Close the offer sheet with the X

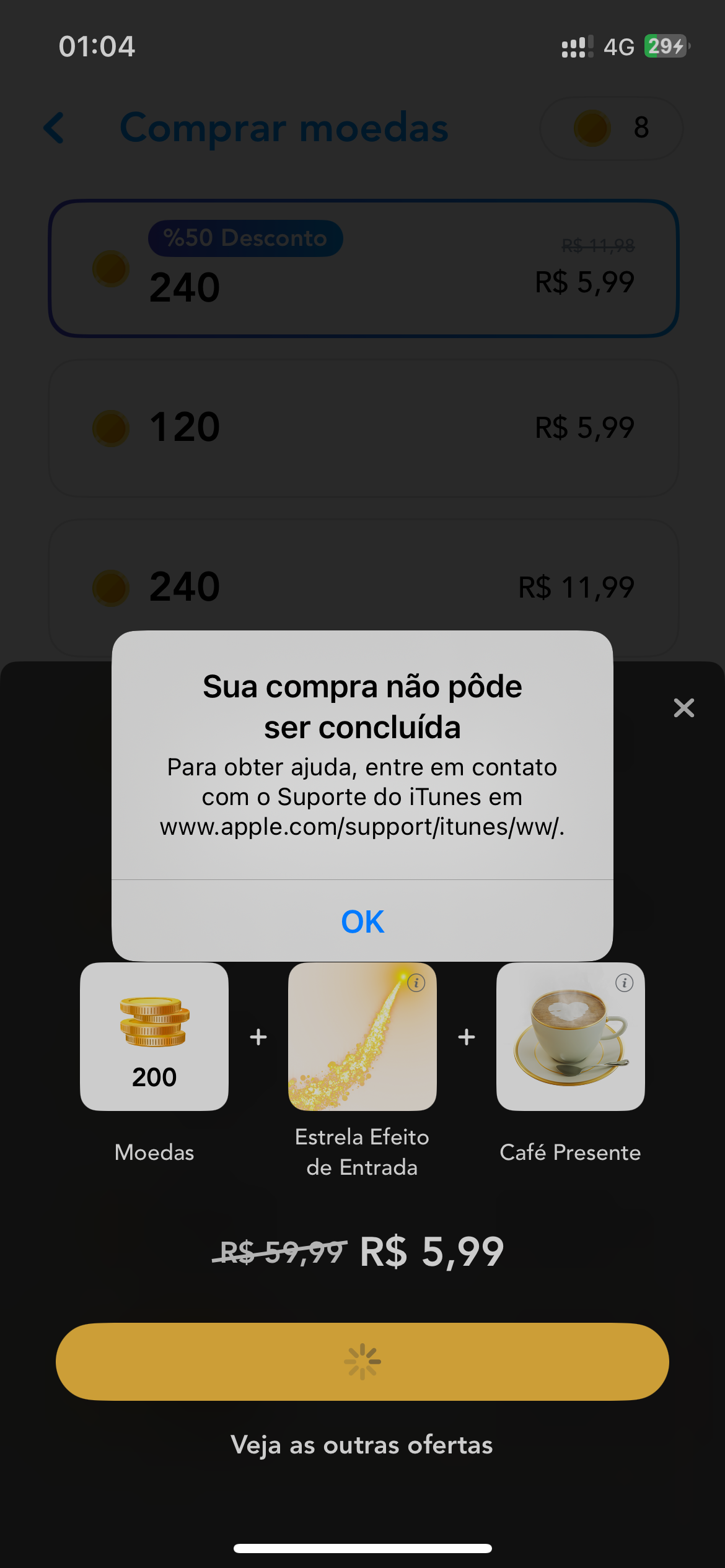pyautogui.click(x=683, y=708)
